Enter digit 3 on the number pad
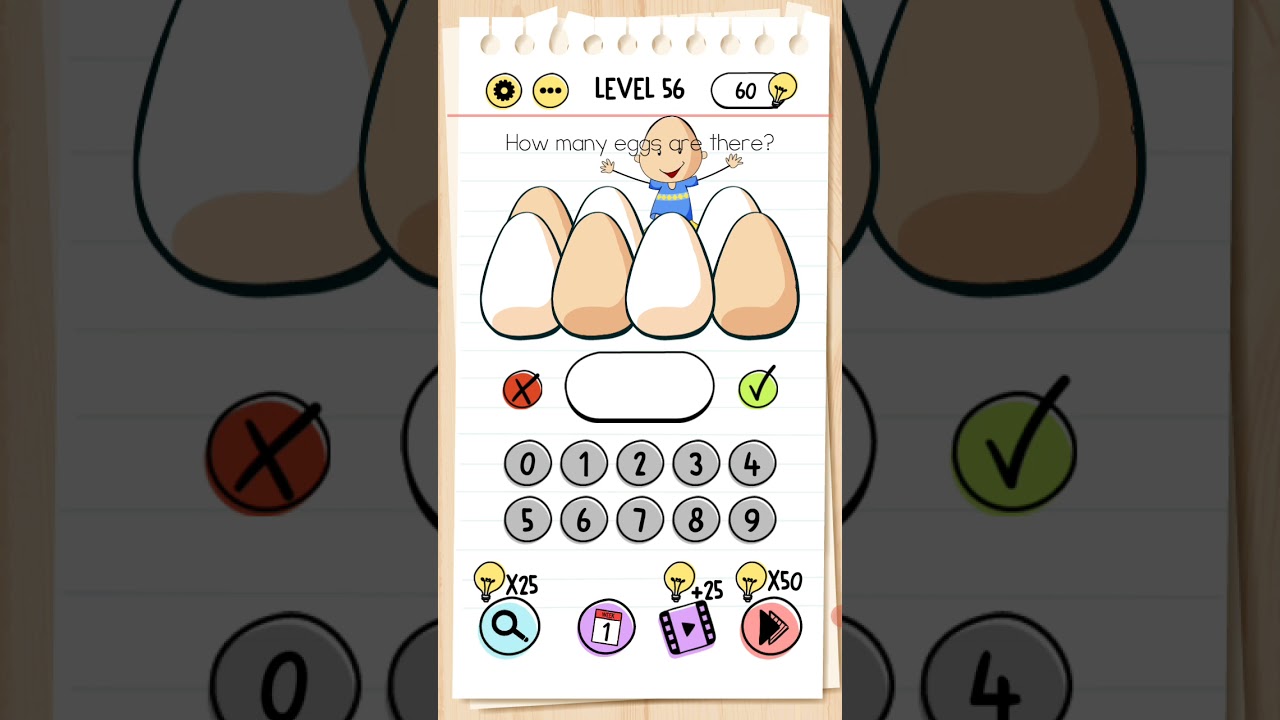Viewport: 1280px width, 720px height. click(x=696, y=464)
